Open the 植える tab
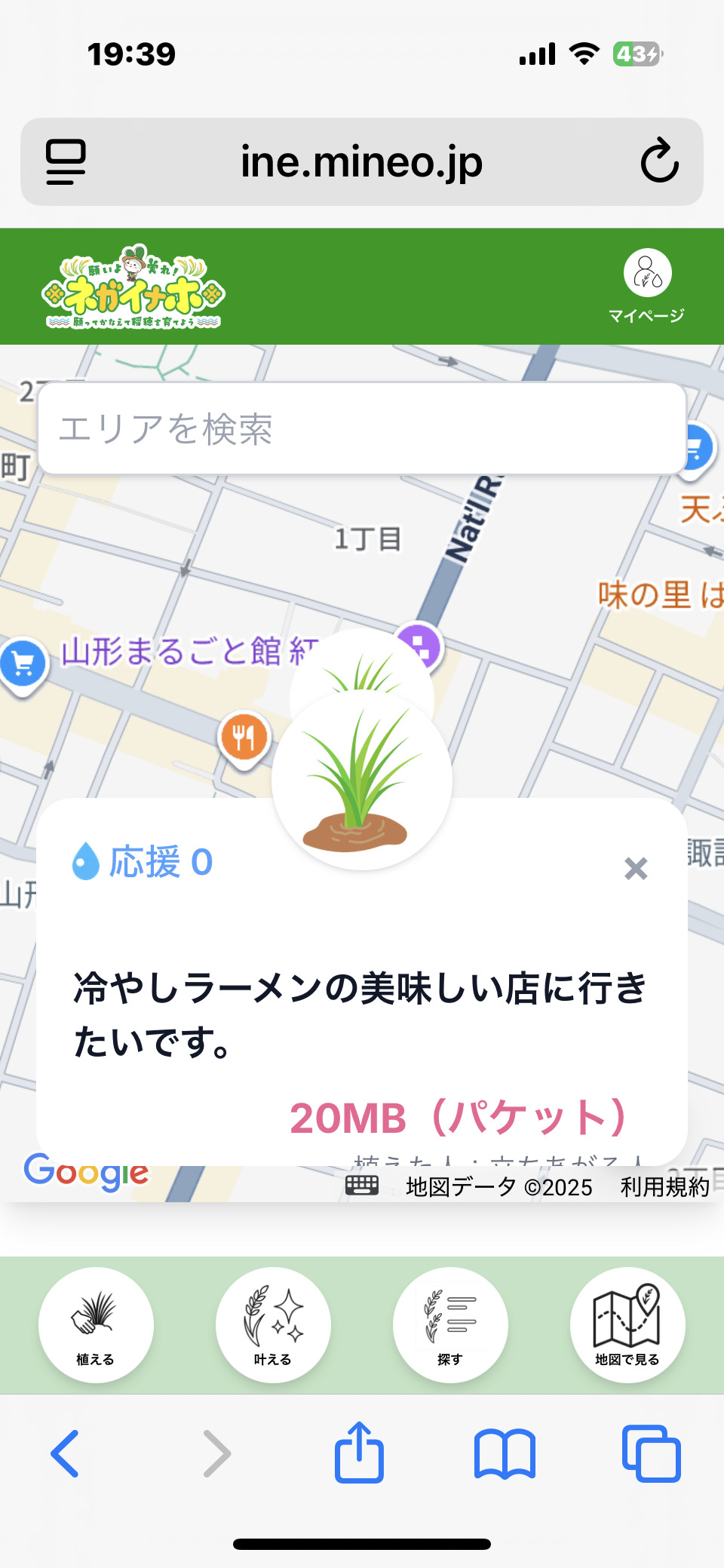 (x=96, y=1324)
